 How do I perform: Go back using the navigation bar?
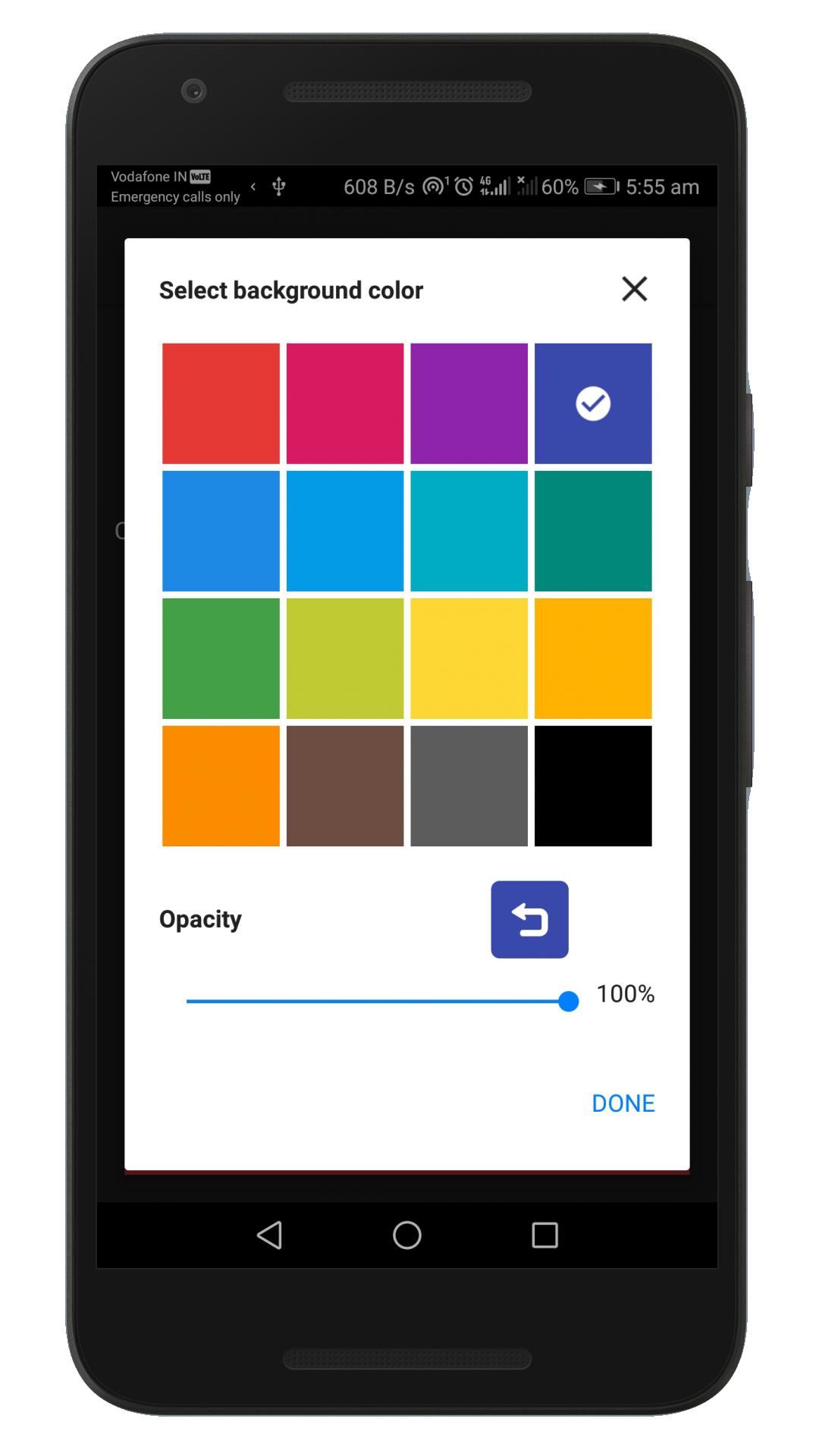tap(269, 1235)
